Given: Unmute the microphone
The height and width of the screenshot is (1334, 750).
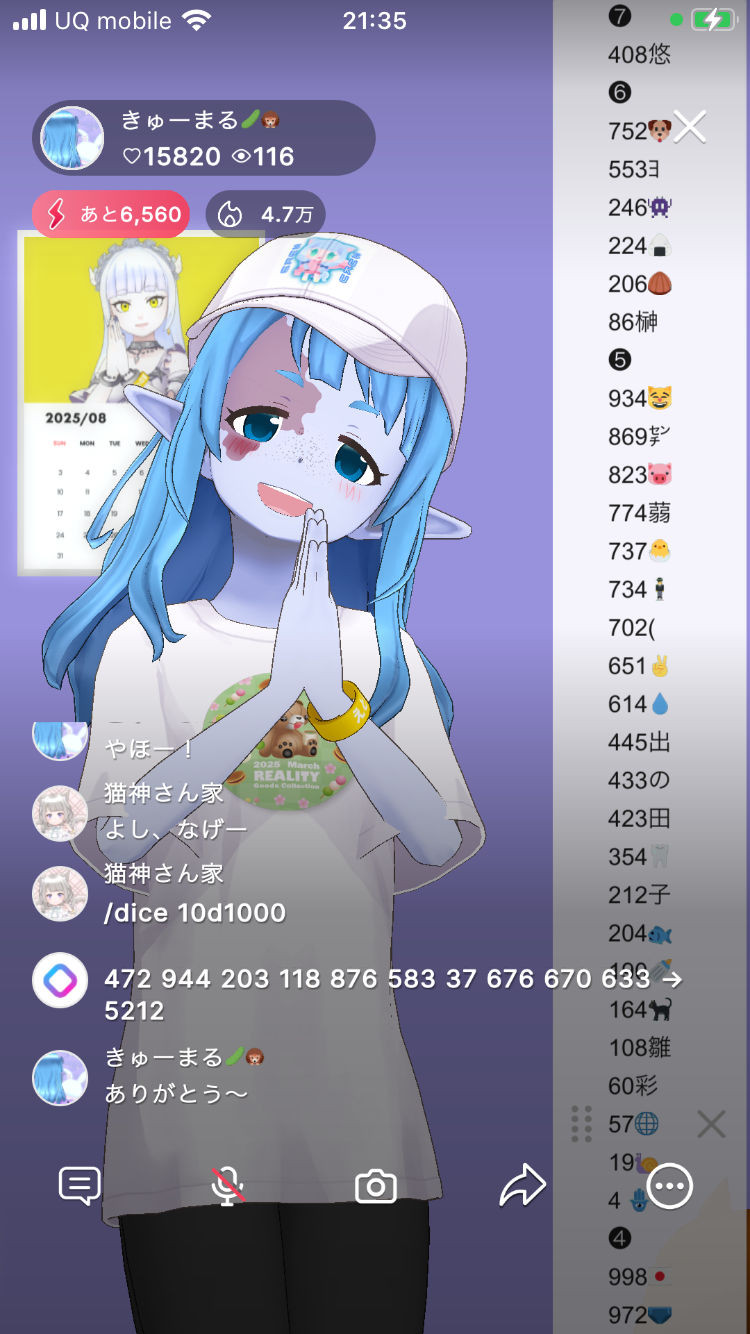Looking at the screenshot, I should [228, 1186].
